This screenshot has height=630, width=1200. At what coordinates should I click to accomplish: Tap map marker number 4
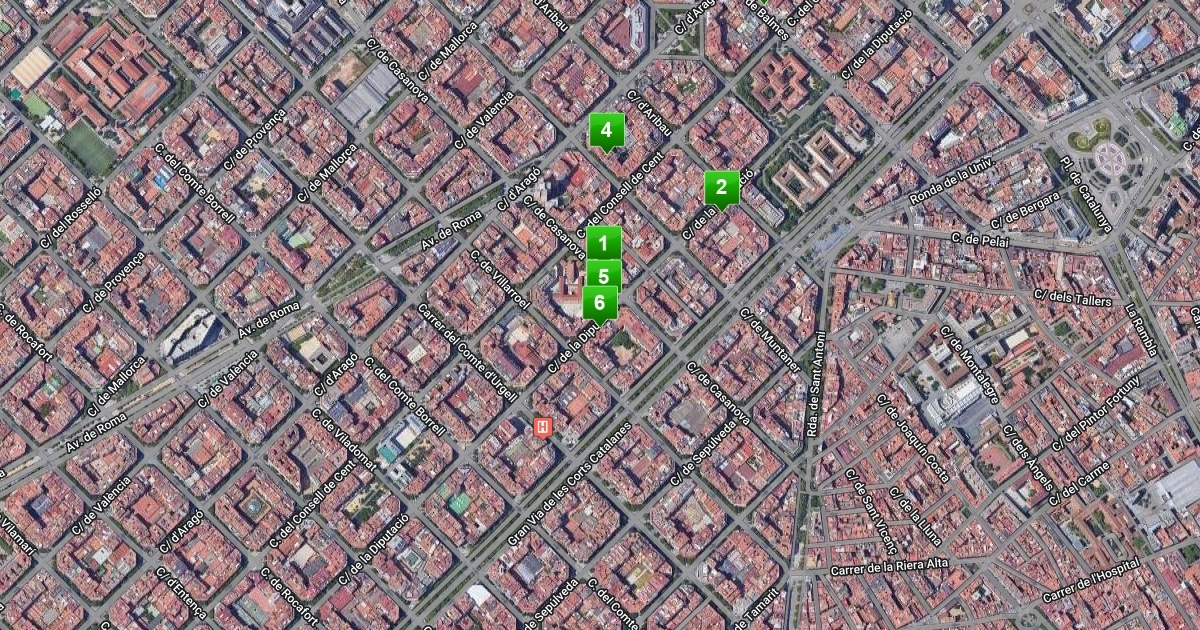click(606, 130)
